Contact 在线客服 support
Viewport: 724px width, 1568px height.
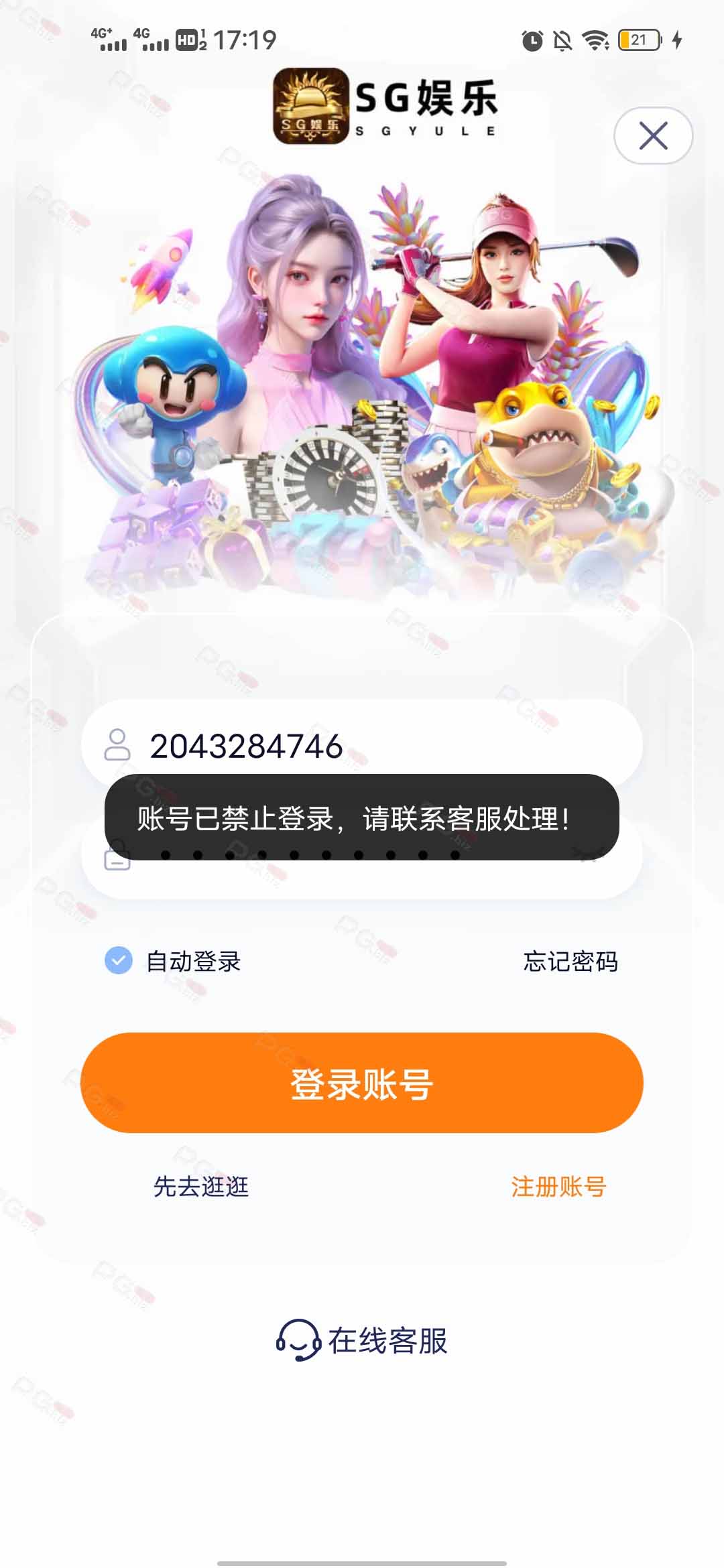tap(362, 1340)
